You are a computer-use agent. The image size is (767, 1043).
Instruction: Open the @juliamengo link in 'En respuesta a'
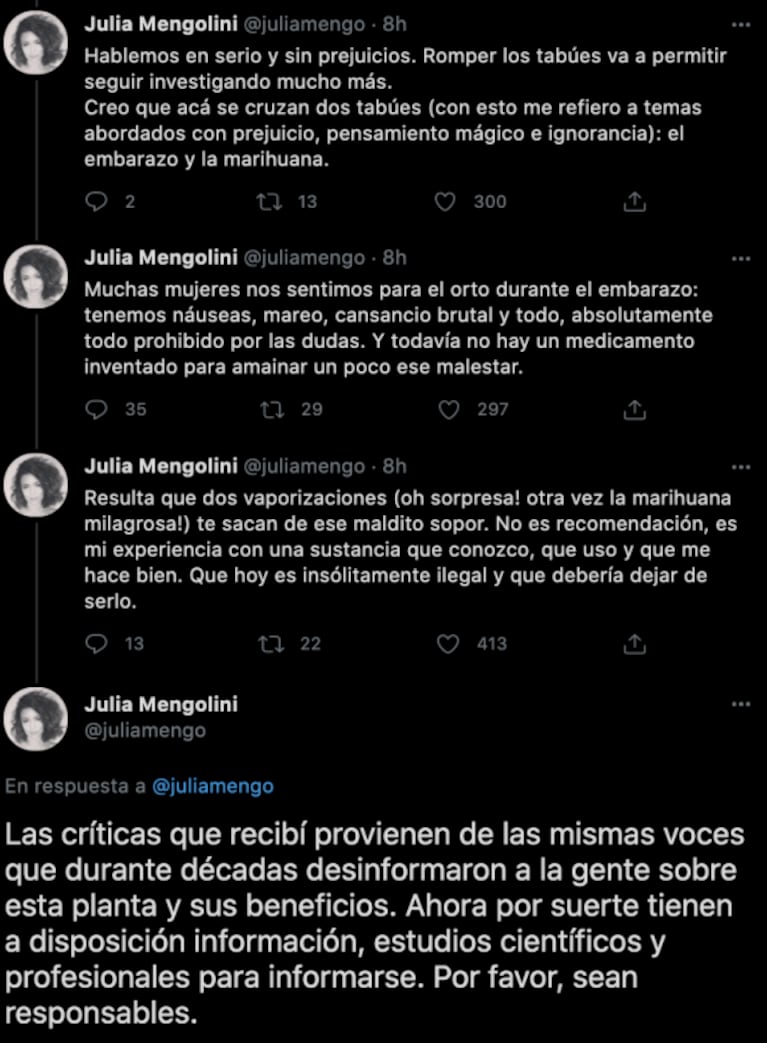[x=213, y=787]
